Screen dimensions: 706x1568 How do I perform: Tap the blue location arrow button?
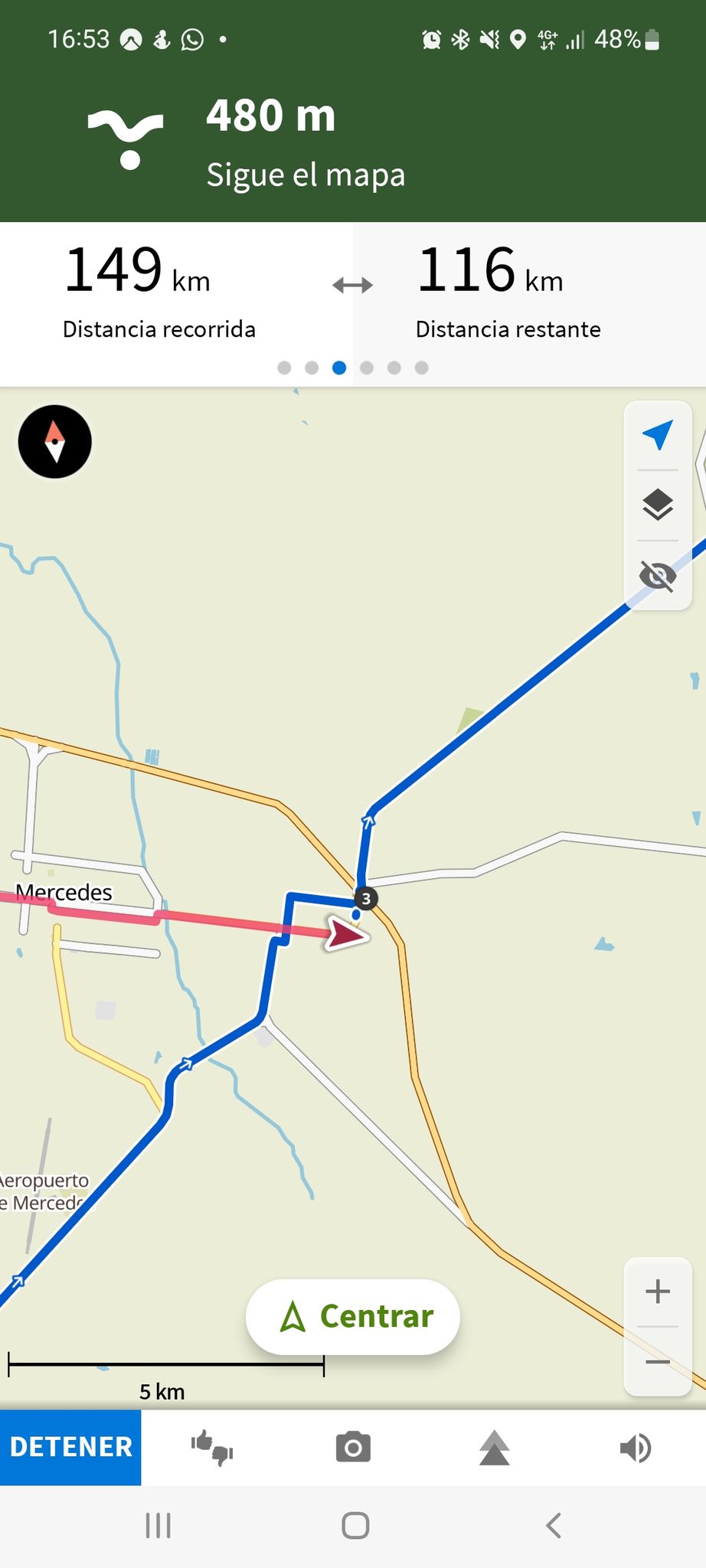tap(658, 435)
